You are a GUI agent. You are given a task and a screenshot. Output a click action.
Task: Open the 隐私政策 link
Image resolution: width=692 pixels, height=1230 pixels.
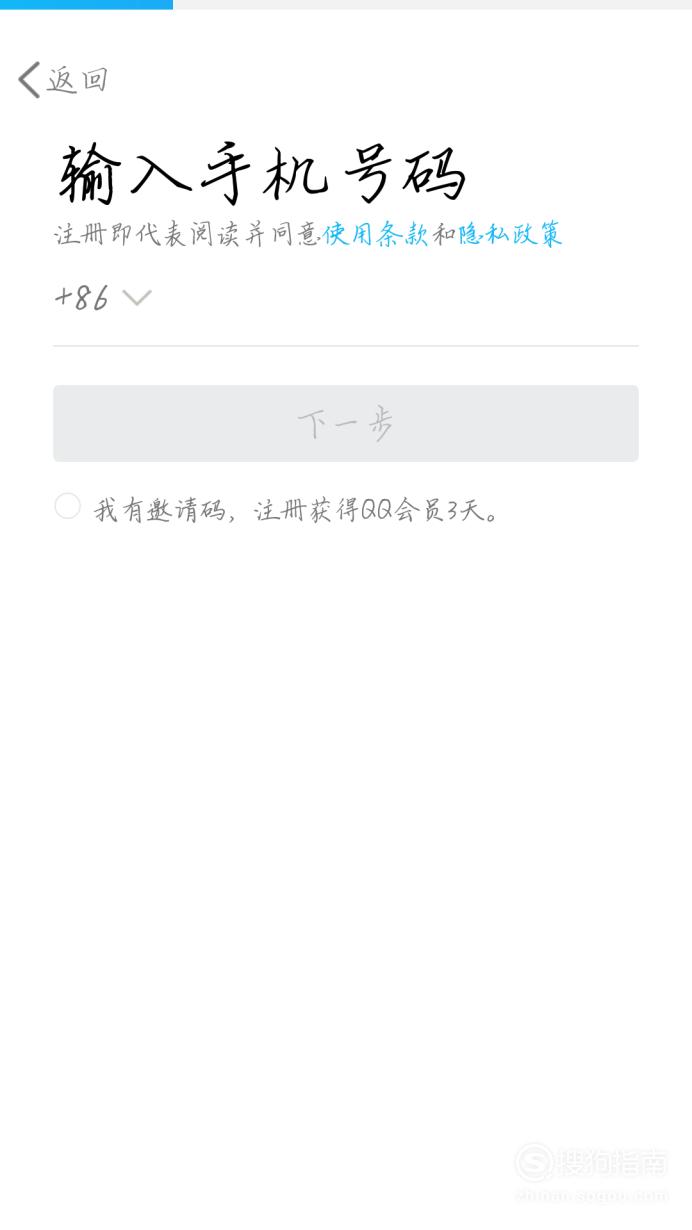click(511, 234)
